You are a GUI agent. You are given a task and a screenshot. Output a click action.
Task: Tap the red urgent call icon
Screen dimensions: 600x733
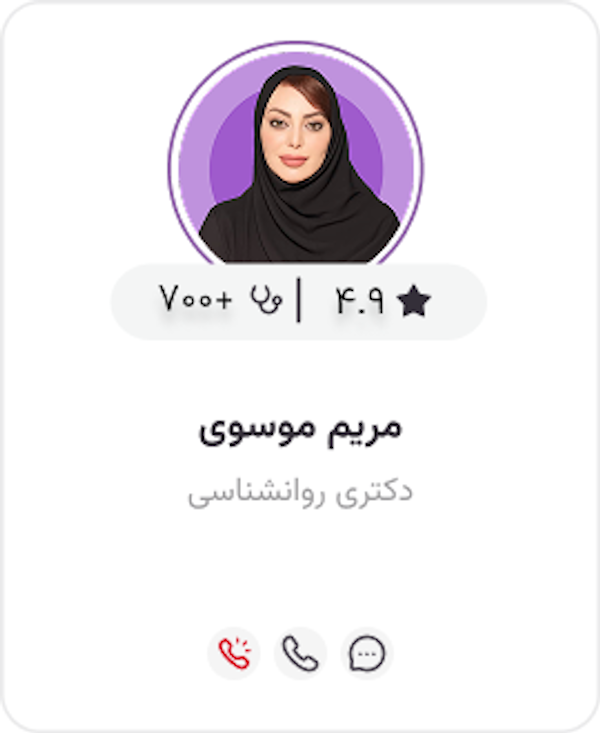point(233,654)
